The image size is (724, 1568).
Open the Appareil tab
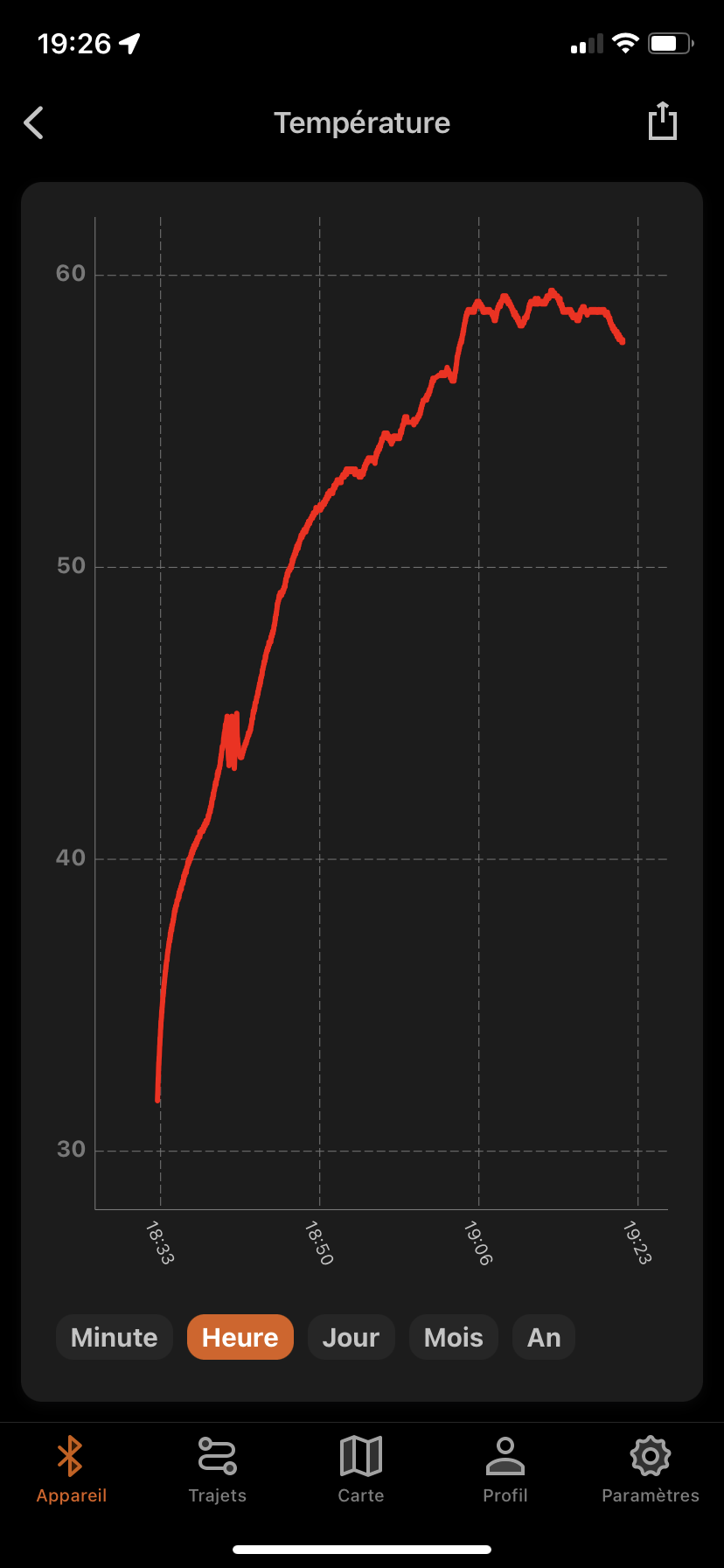[72, 1470]
